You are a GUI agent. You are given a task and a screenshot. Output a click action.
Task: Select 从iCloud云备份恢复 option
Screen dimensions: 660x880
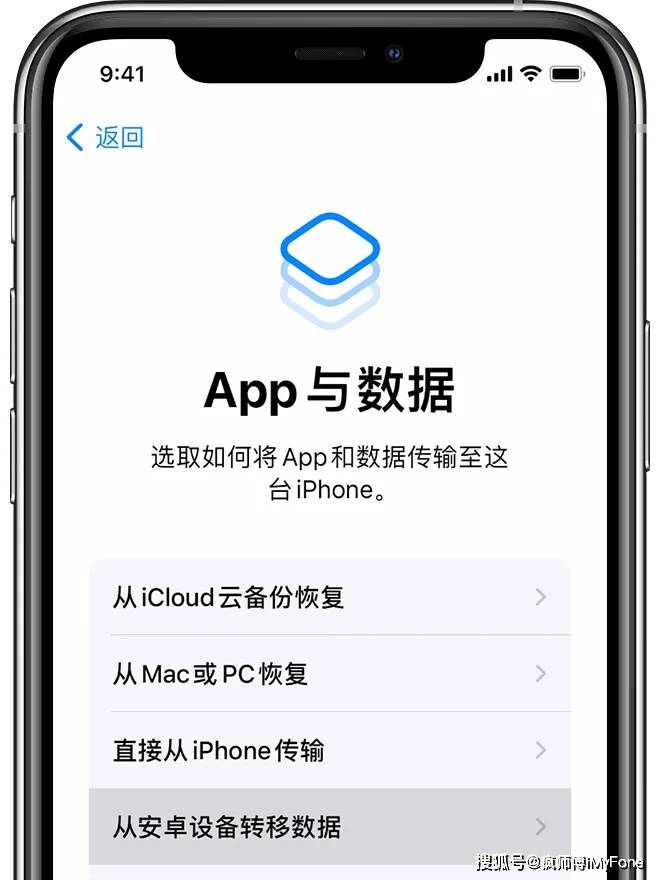pyautogui.click(x=329, y=597)
